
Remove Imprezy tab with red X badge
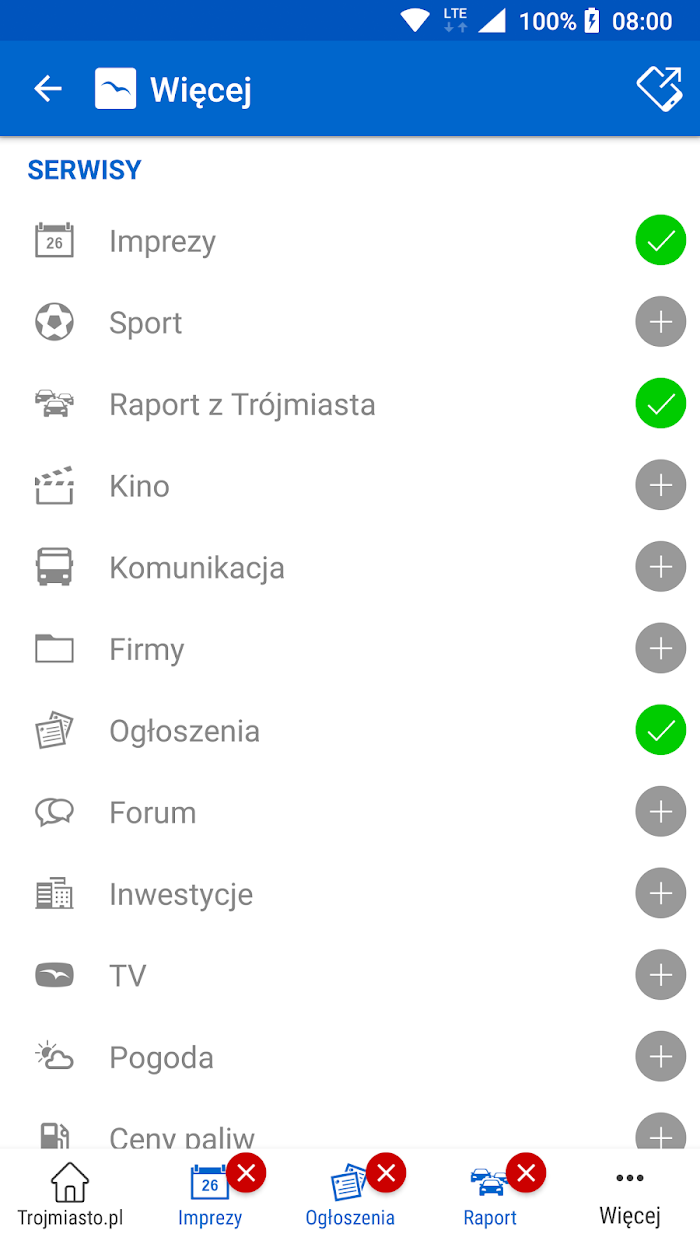tap(246, 1172)
